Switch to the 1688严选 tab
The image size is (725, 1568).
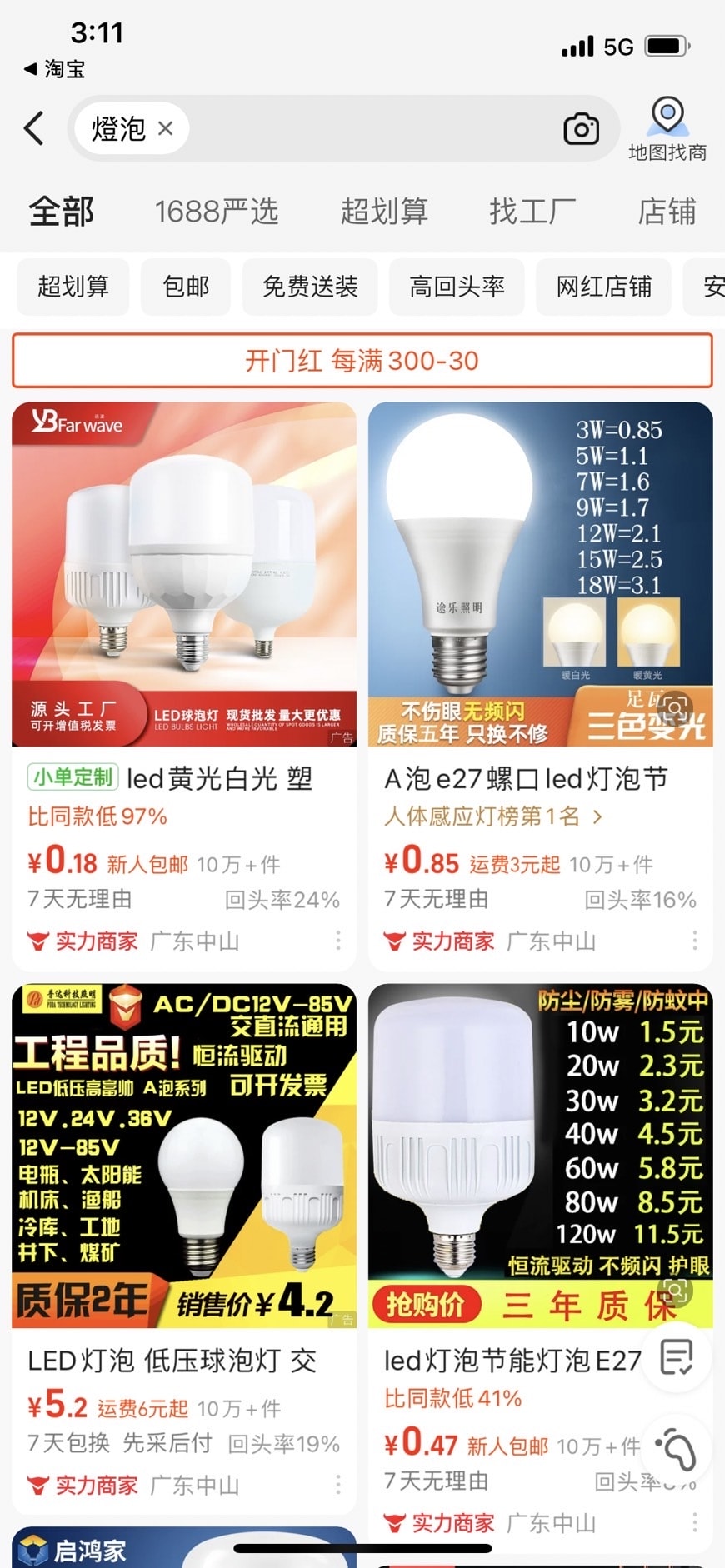(x=217, y=212)
